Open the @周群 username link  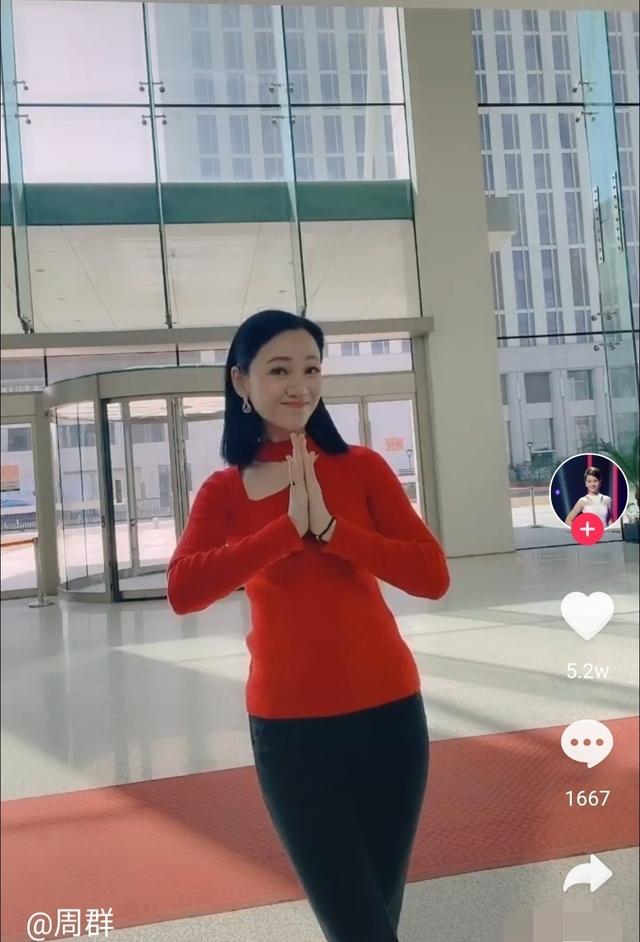pyautogui.click(x=70, y=922)
